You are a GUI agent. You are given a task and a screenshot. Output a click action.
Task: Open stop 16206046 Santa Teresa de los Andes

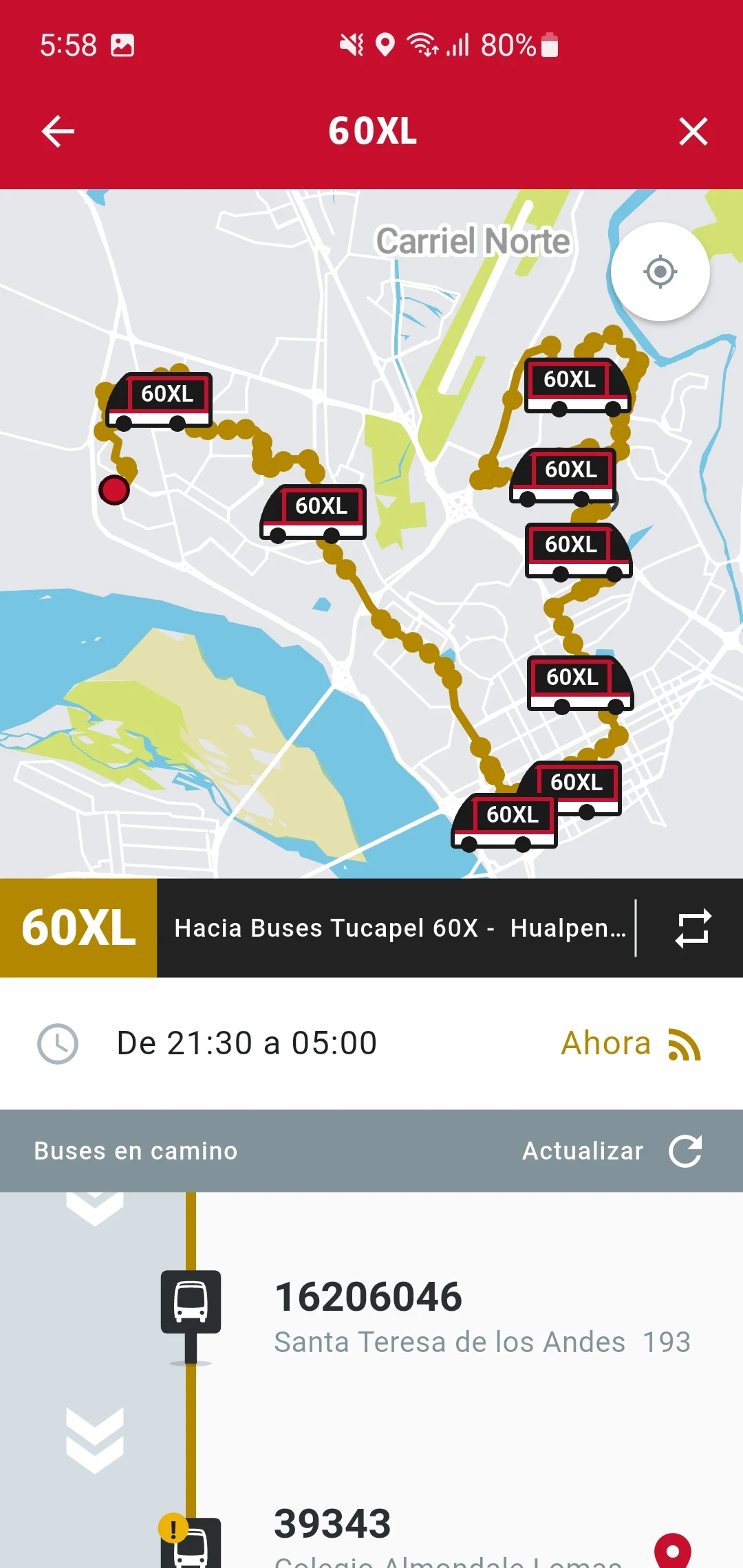click(482, 1316)
